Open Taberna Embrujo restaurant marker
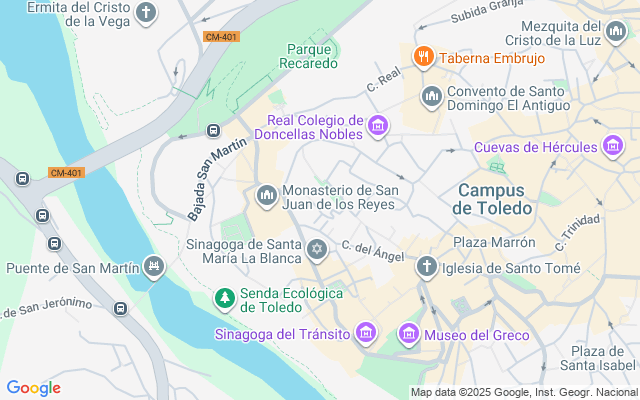 click(x=424, y=57)
